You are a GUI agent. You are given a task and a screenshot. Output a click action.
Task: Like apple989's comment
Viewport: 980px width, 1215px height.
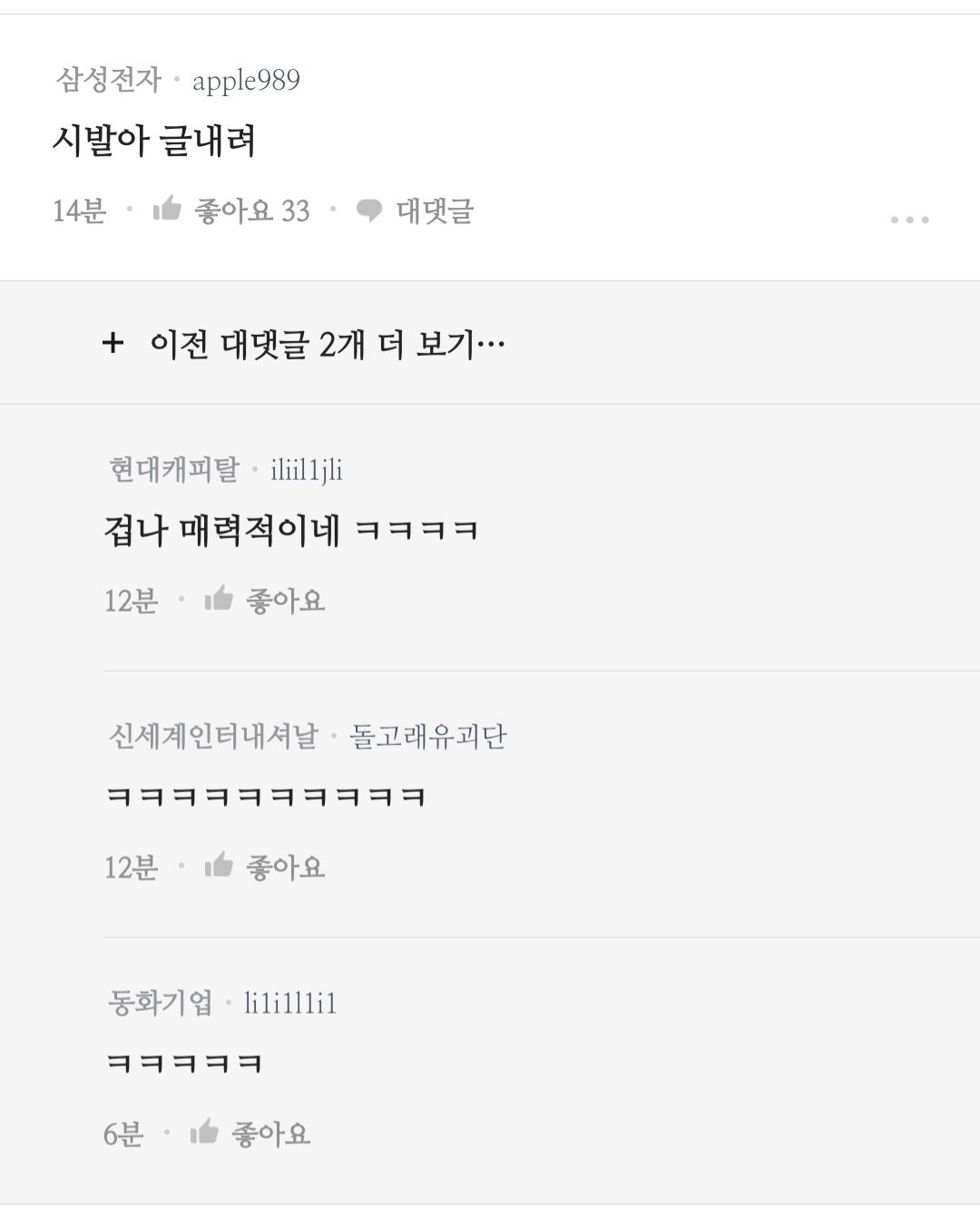tap(230, 211)
